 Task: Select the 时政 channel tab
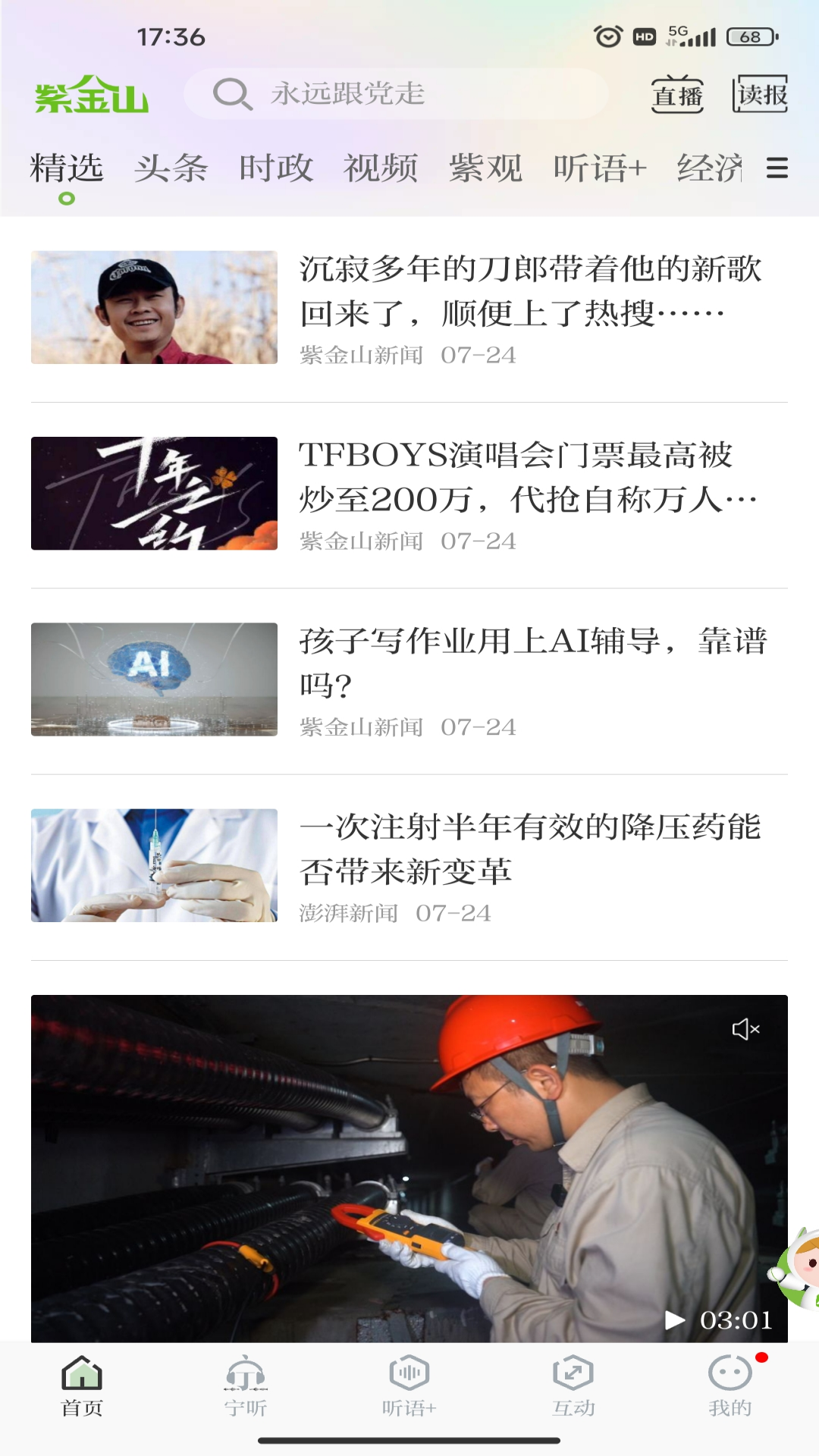(277, 168)
